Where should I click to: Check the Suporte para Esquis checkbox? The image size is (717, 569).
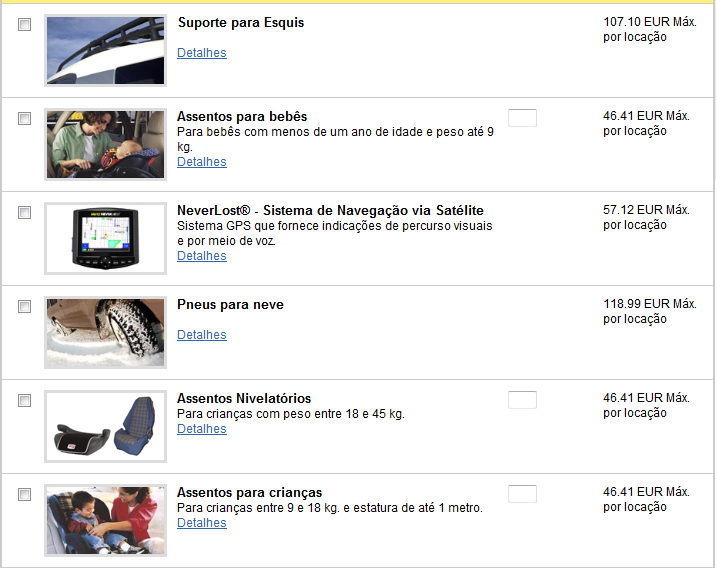[25, 25]
